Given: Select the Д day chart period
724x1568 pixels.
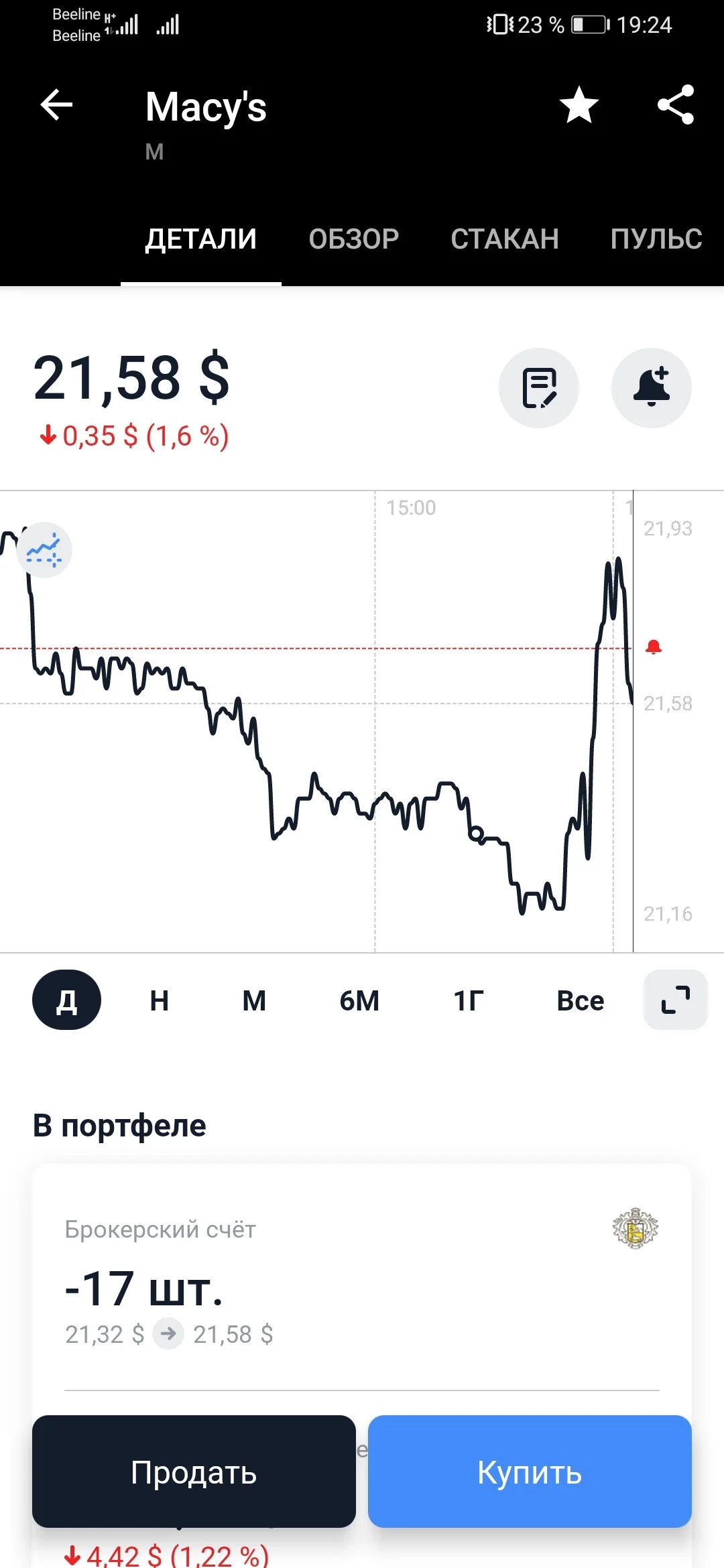Looking at the screenshot, I should [66, 1000].
